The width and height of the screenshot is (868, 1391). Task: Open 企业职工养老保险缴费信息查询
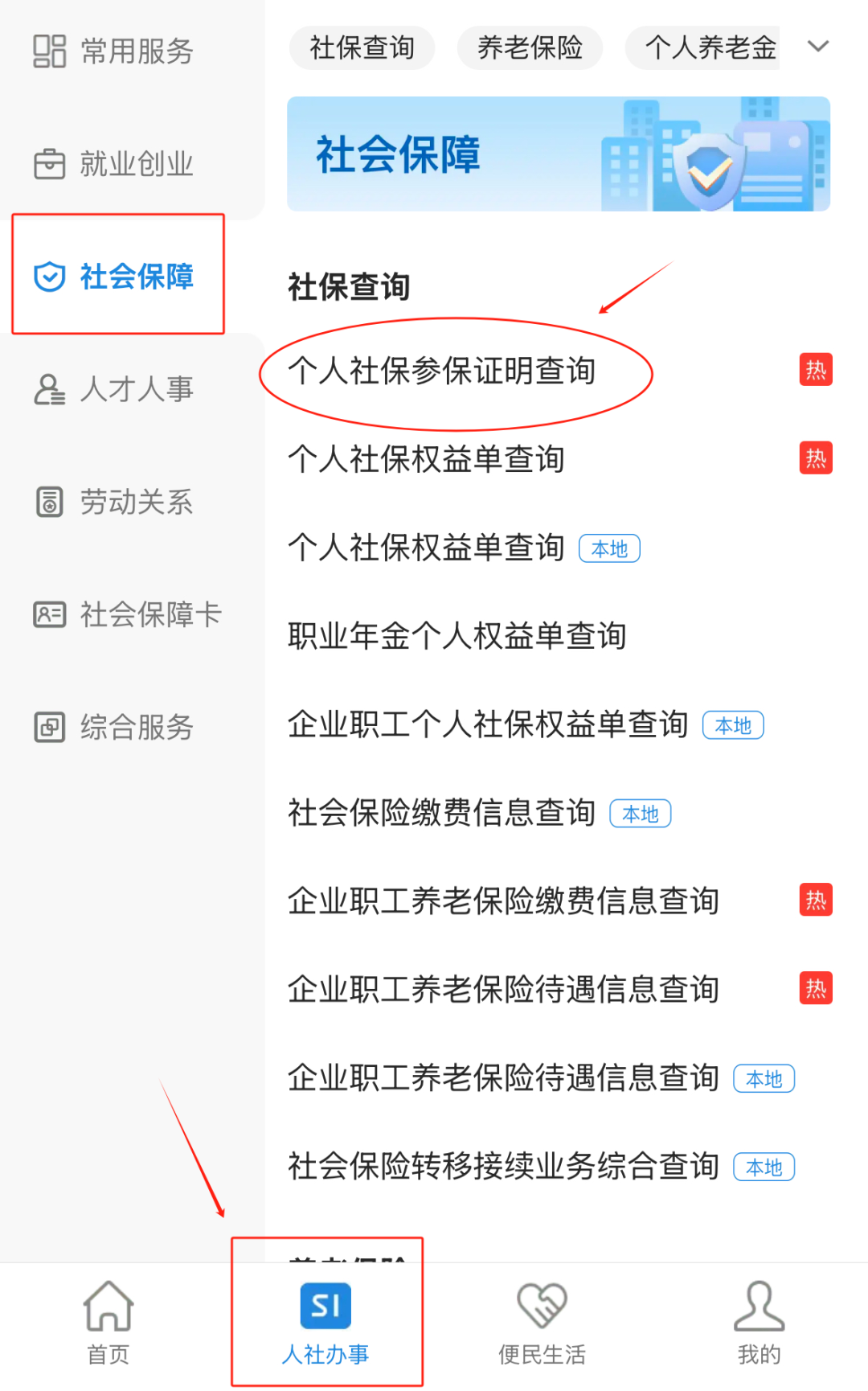point(503,901)
